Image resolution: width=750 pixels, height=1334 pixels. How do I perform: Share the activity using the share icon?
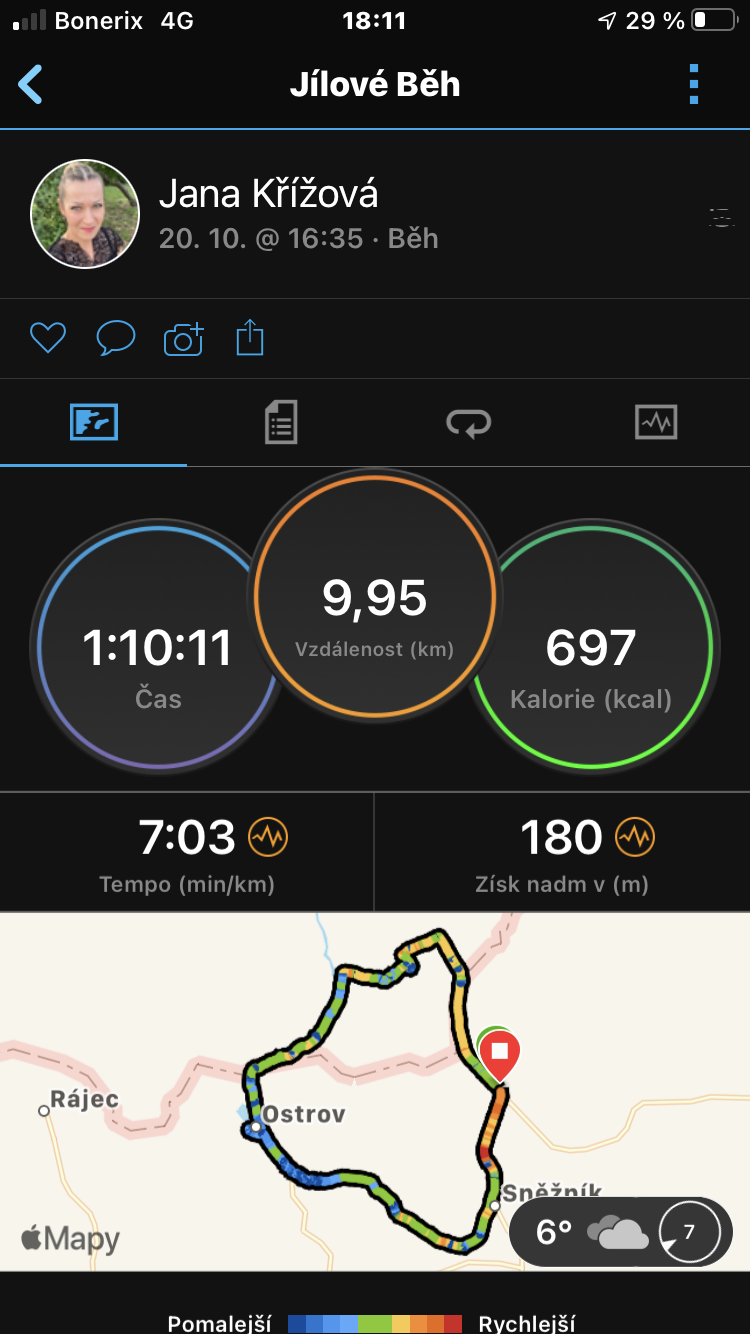pyautogui.click(x=250, y=338)
